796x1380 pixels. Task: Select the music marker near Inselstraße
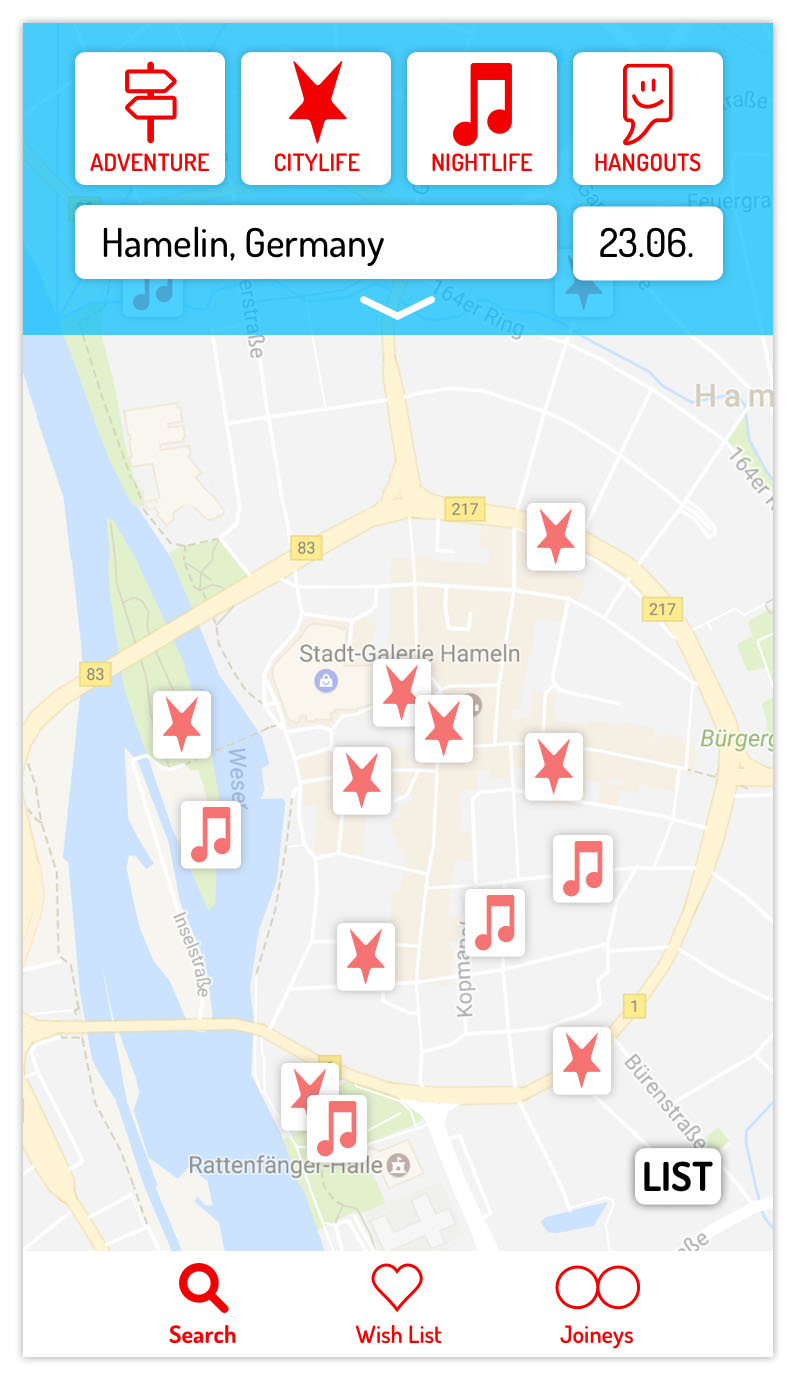coord(211,834)
